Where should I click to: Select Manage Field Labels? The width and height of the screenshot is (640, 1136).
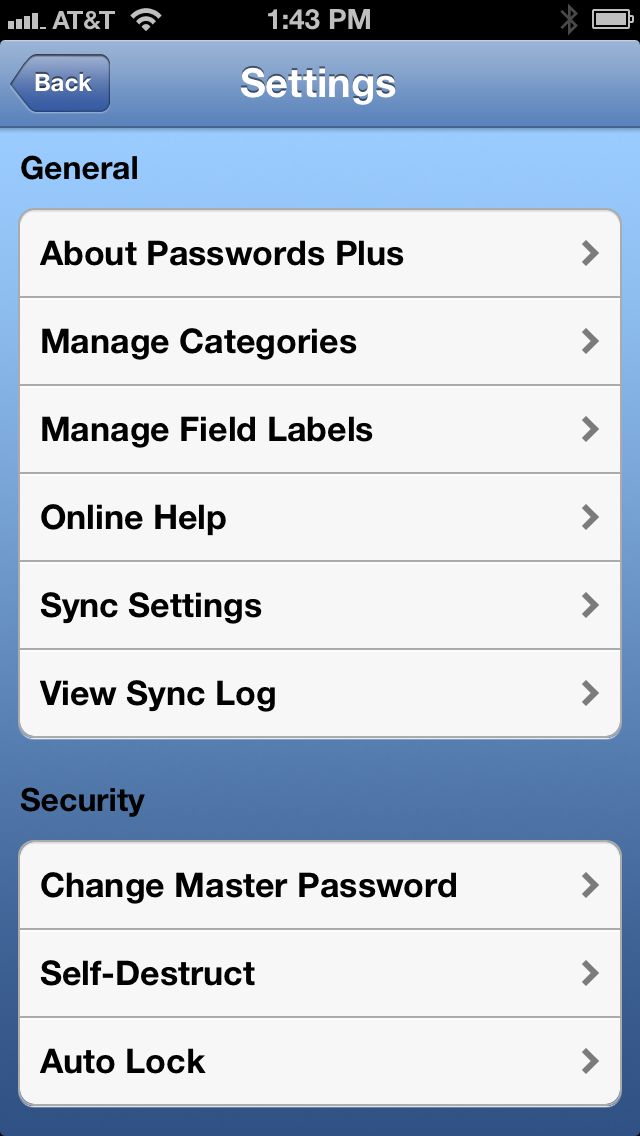click(x=320, y=430)
